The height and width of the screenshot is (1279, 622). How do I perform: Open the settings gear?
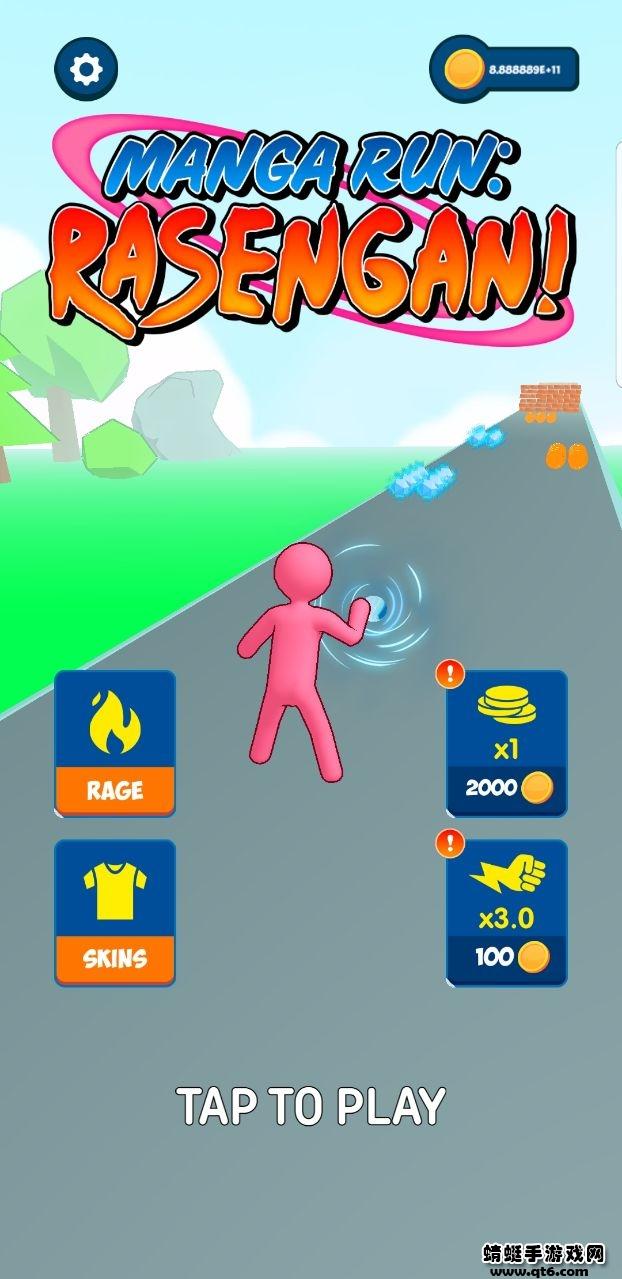[x=86, y=69]
